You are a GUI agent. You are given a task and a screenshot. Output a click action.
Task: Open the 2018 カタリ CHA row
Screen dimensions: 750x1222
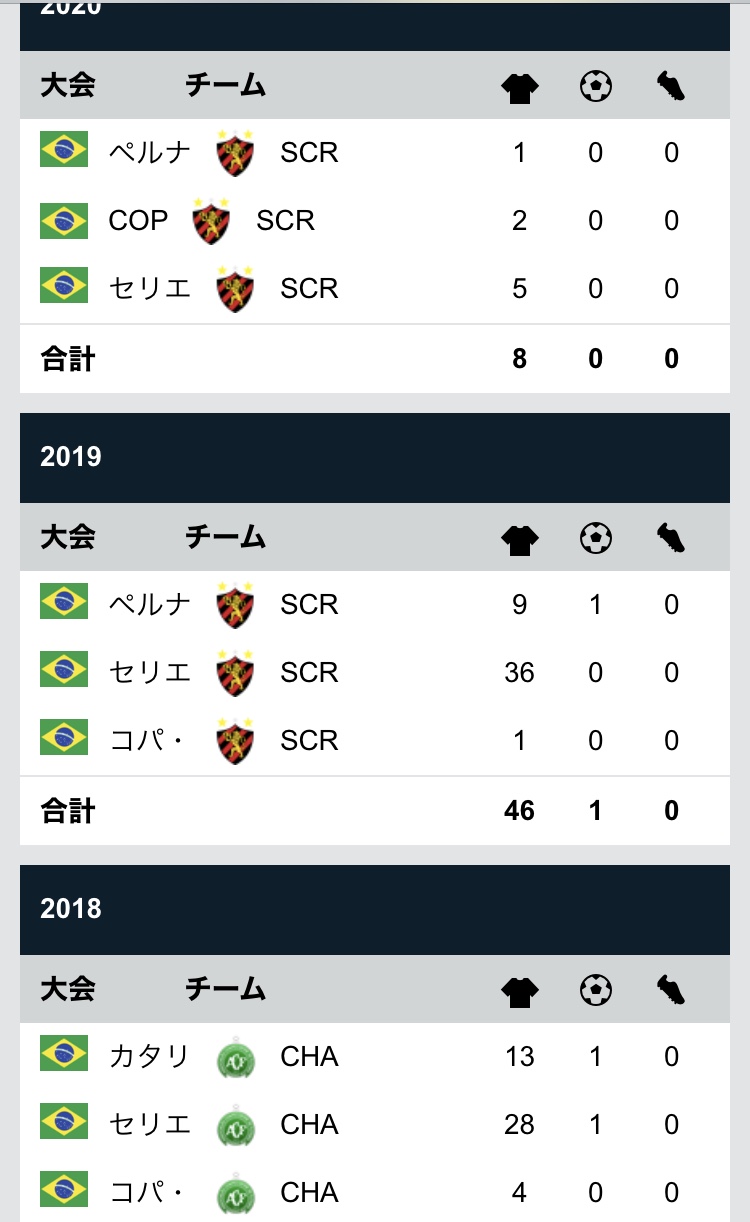[375, 1056]
